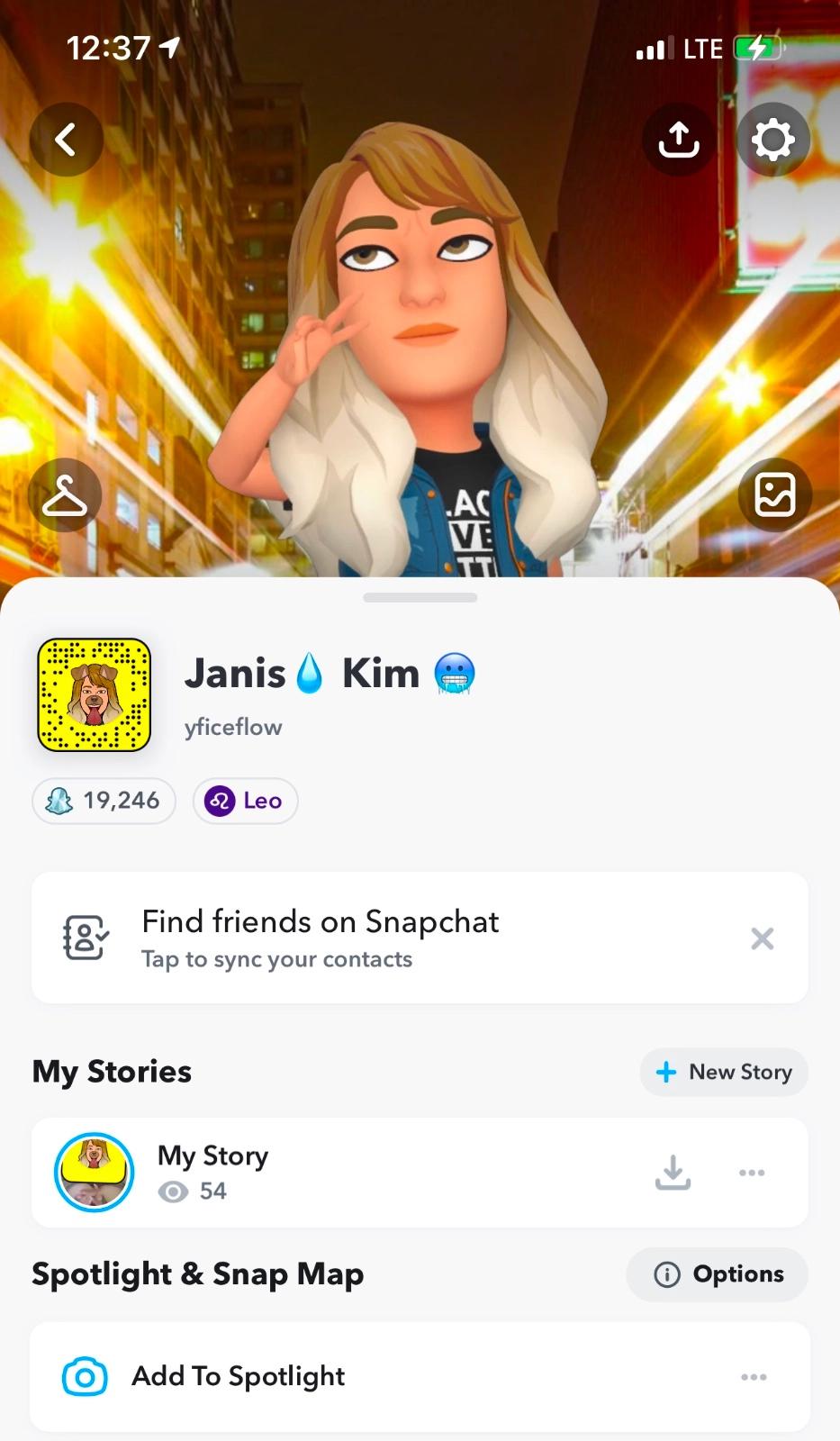The height and width of the screenshot is (1441, 840).
Task: Share profile with the upload icon
Action: coord(679,140)
